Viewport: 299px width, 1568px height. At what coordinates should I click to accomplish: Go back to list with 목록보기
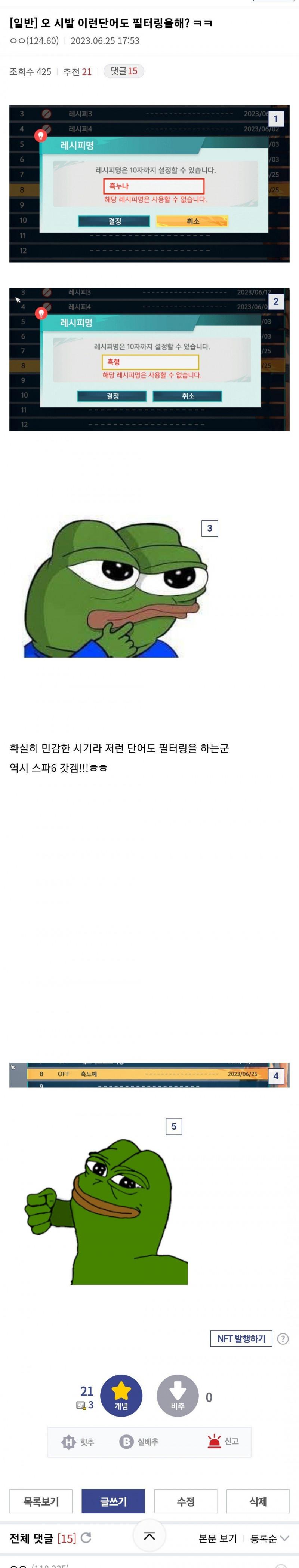(x=41, y=1502)
